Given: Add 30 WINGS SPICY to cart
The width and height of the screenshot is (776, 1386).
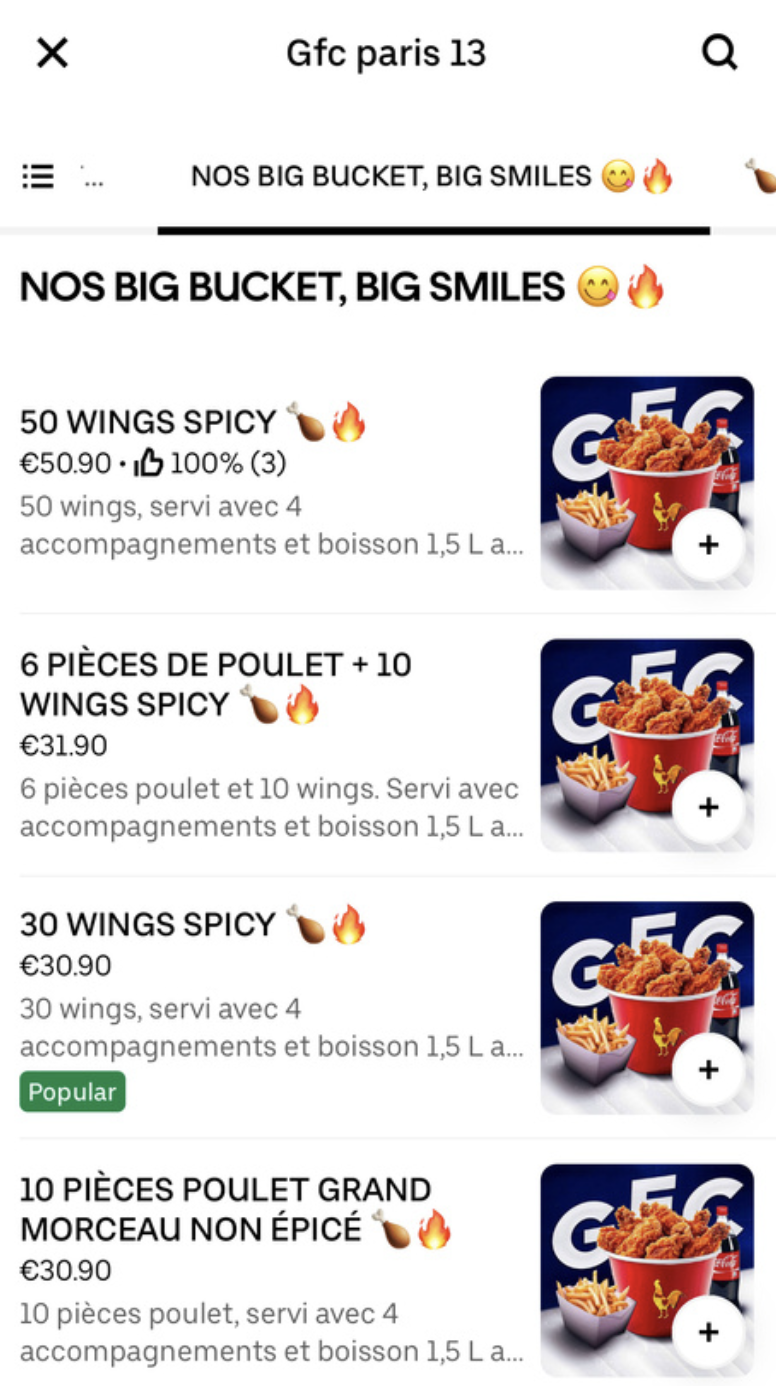Looking at the screenshot, I should tap(708, 1069).
